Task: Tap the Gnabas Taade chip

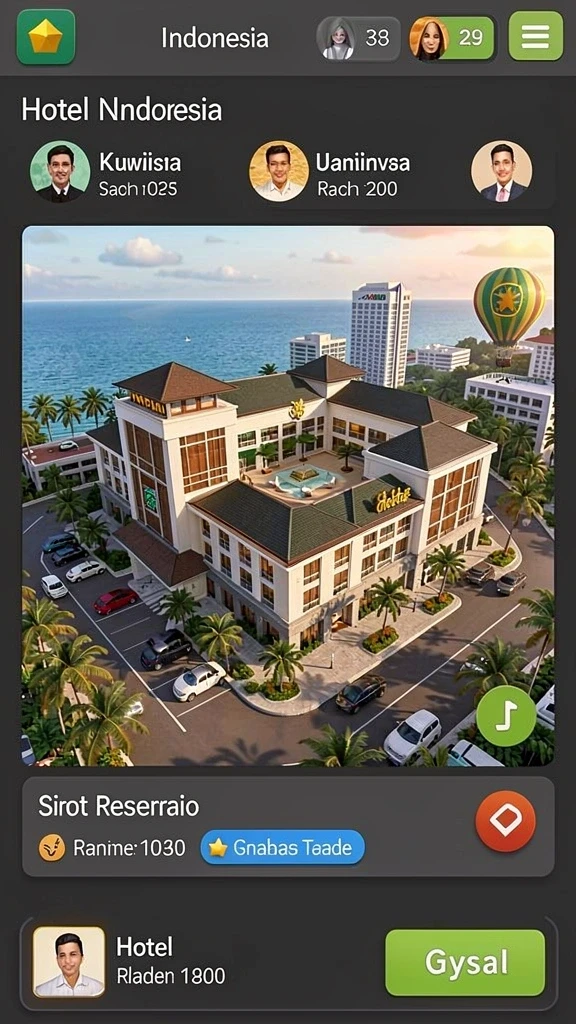Action: 283,848
